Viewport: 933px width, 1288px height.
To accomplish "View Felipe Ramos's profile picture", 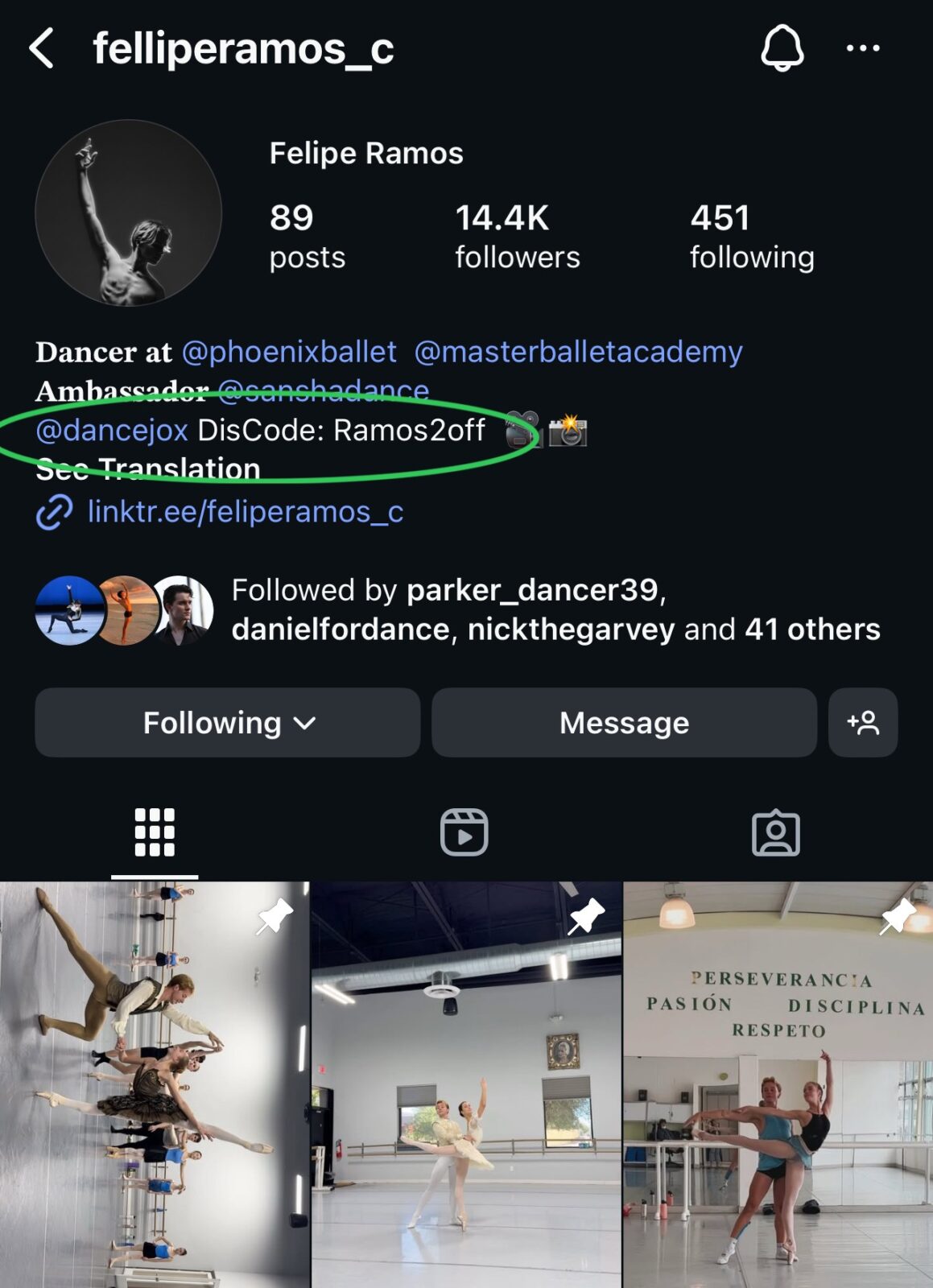I will click(129, 213).
